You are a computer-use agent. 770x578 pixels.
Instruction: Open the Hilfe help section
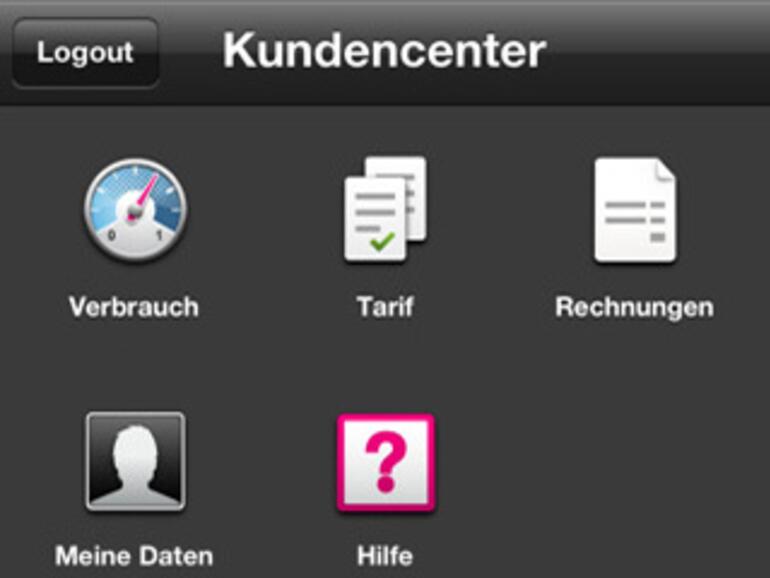[x=385, y=462]
